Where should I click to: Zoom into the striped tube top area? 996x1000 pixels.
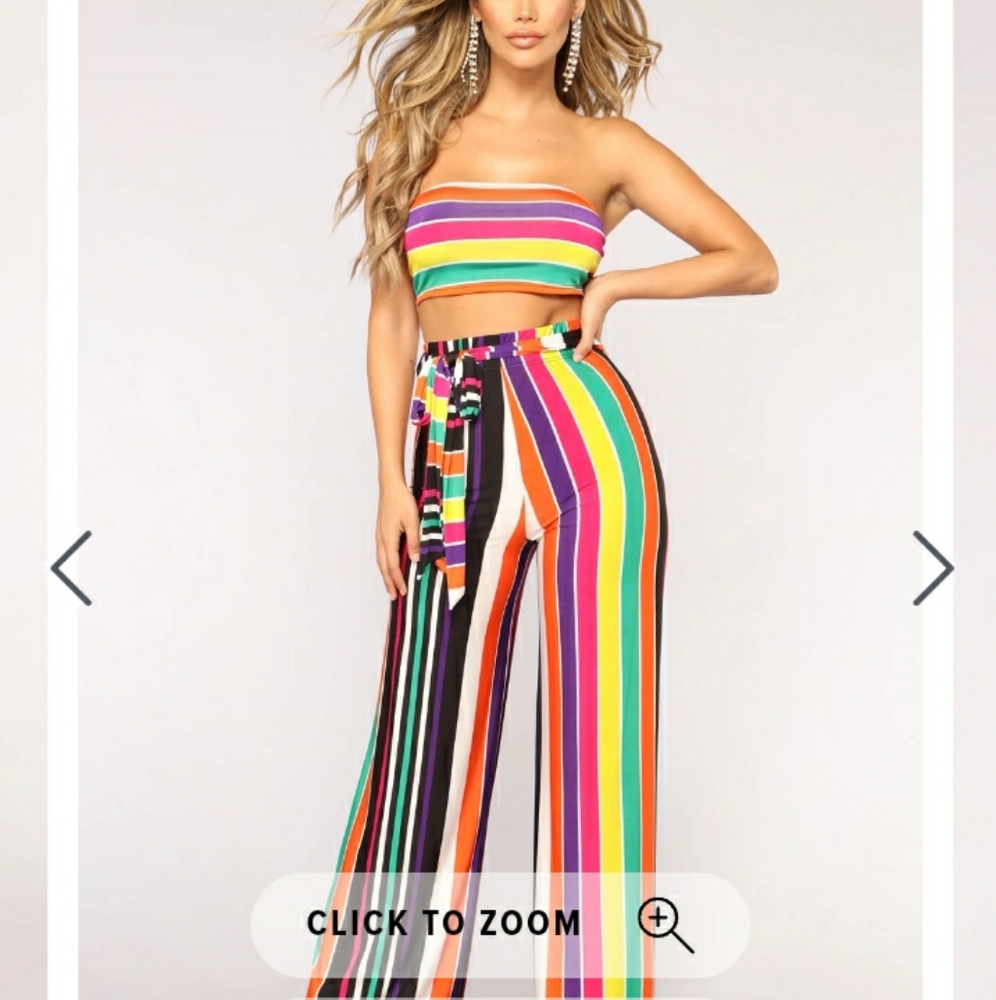(500, 235)
